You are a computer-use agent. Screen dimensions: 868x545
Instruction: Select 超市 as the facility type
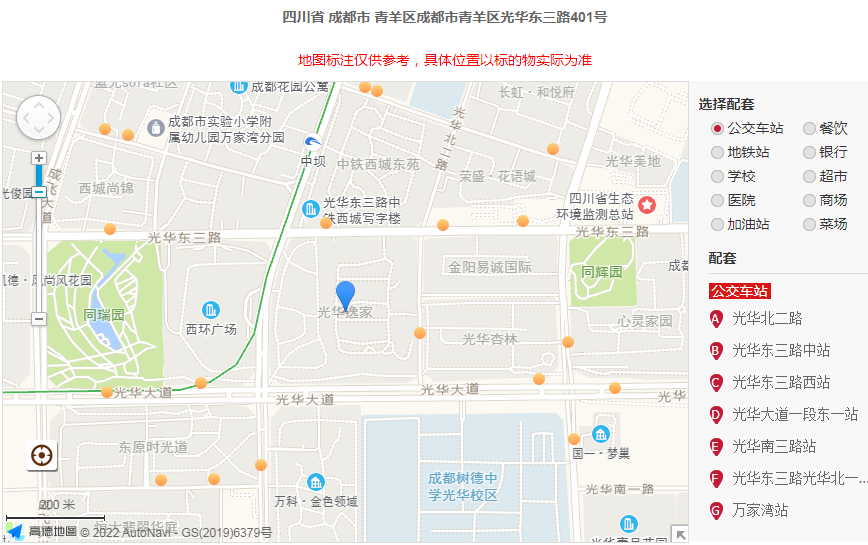tap(809, 177)
